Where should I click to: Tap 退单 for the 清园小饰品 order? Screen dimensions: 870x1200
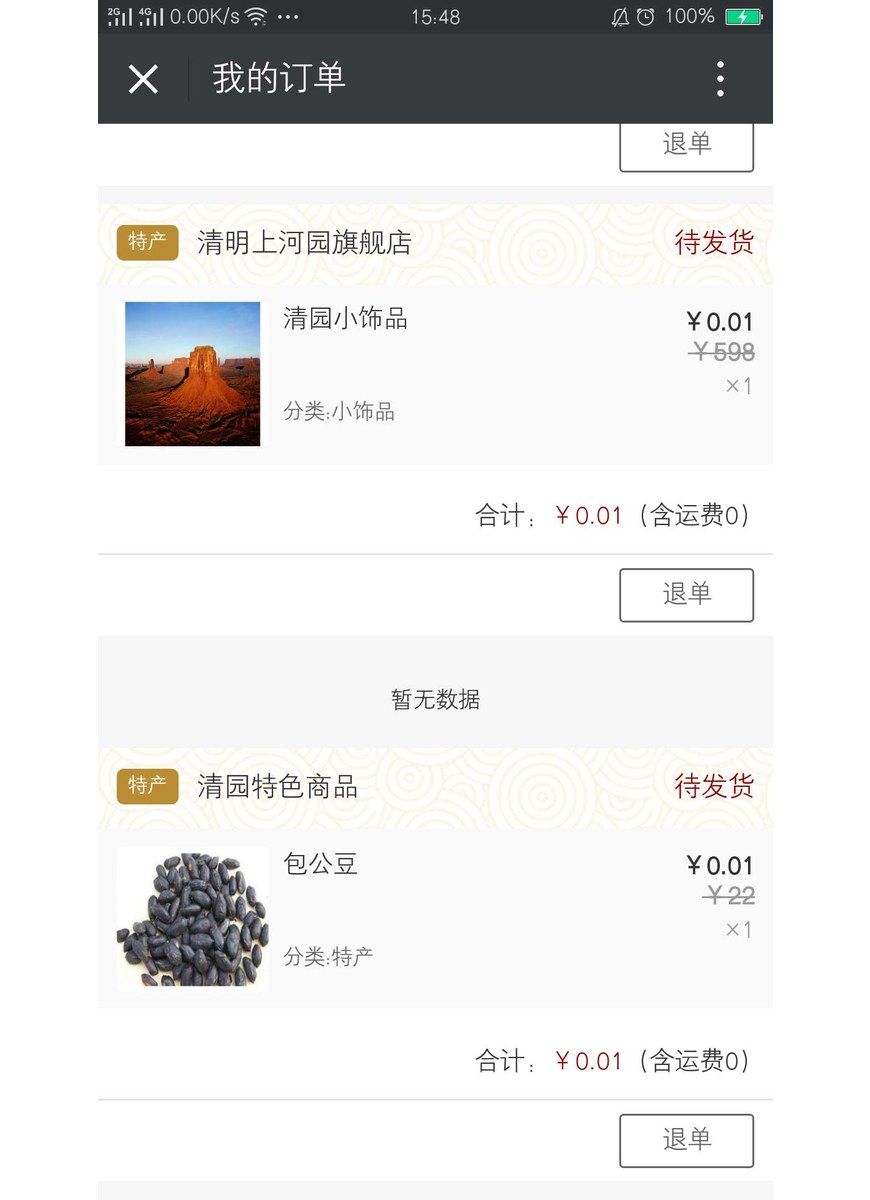tap(686, 595)
